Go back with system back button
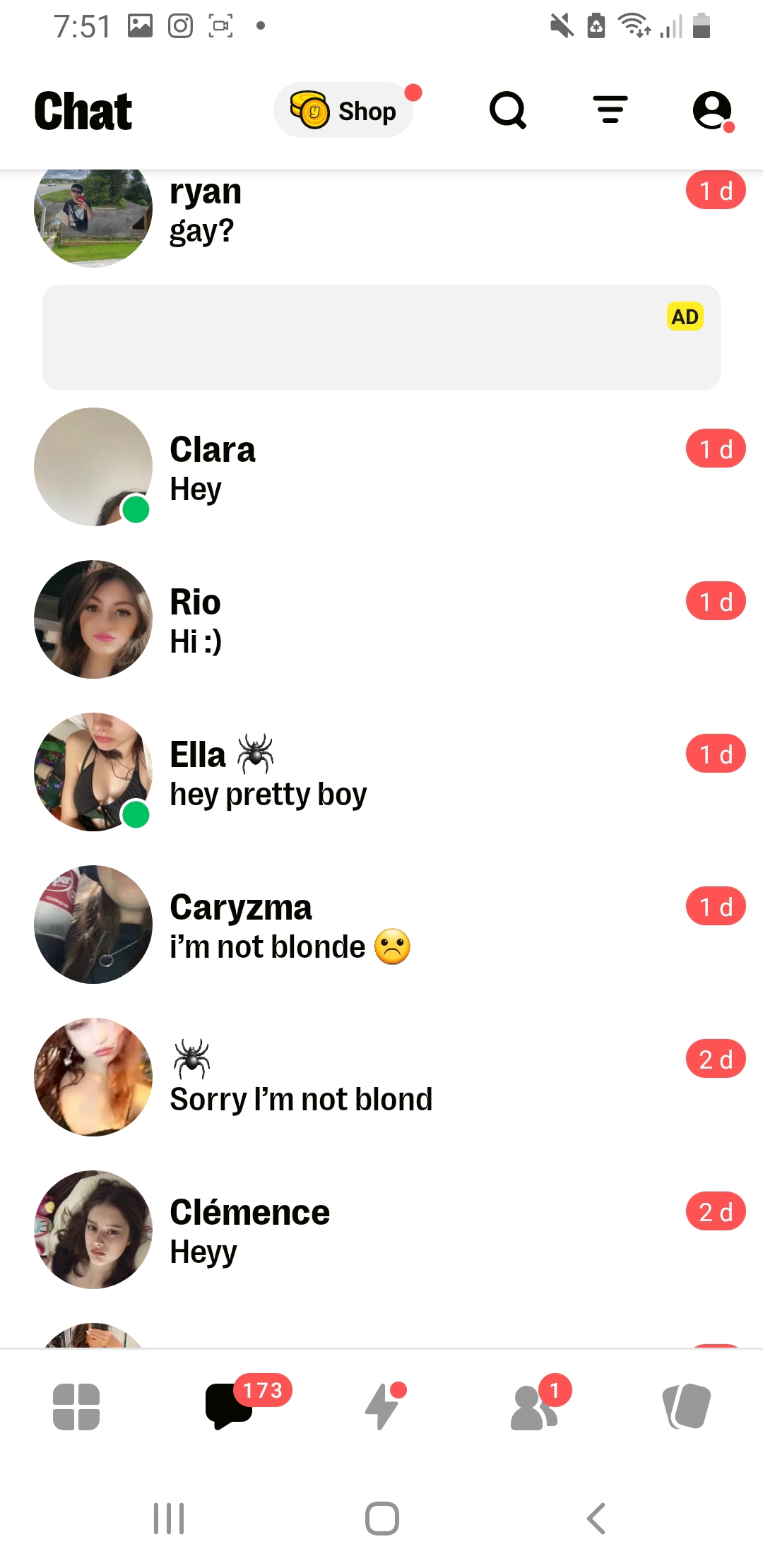Screen dimensions: 763x1568 596,1519
